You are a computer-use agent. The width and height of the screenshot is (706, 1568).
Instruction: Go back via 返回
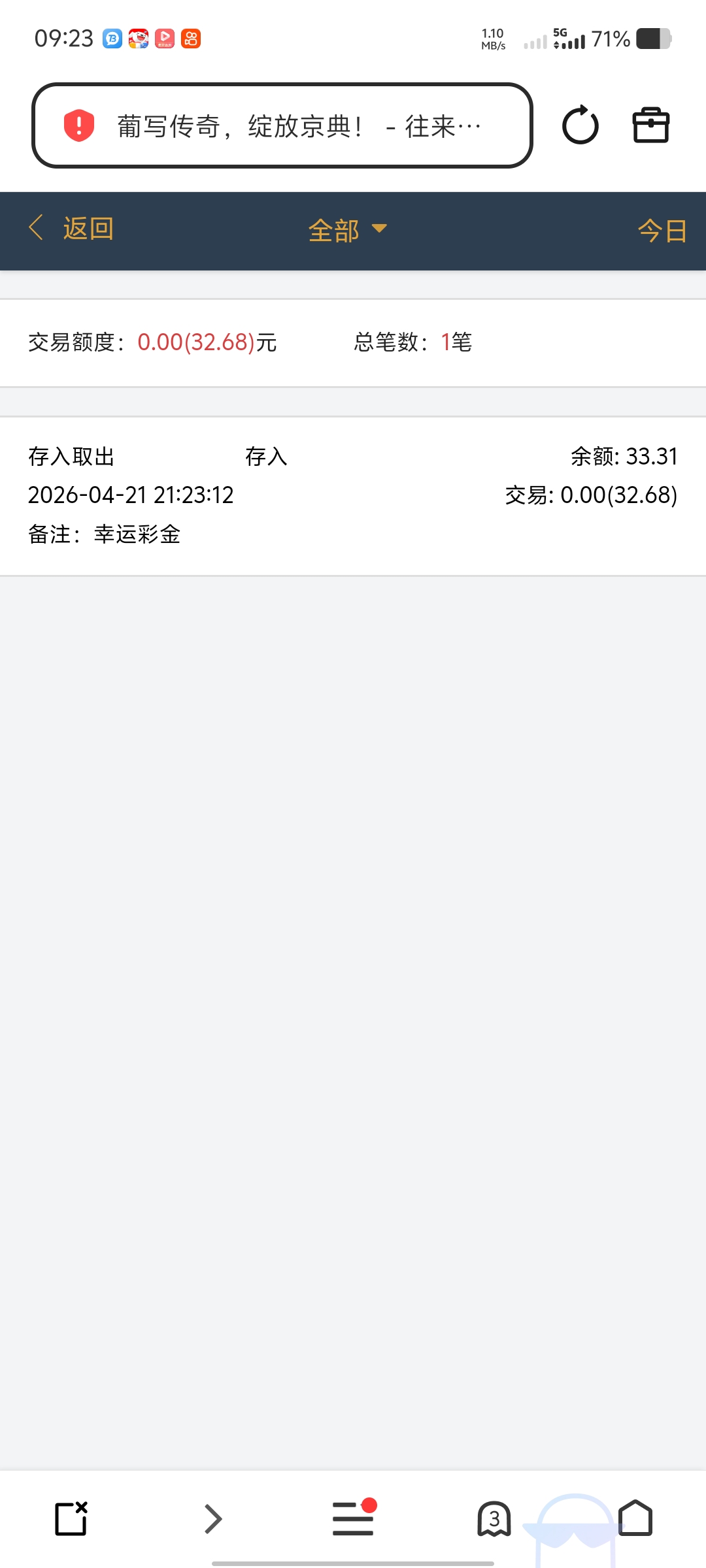72,229
